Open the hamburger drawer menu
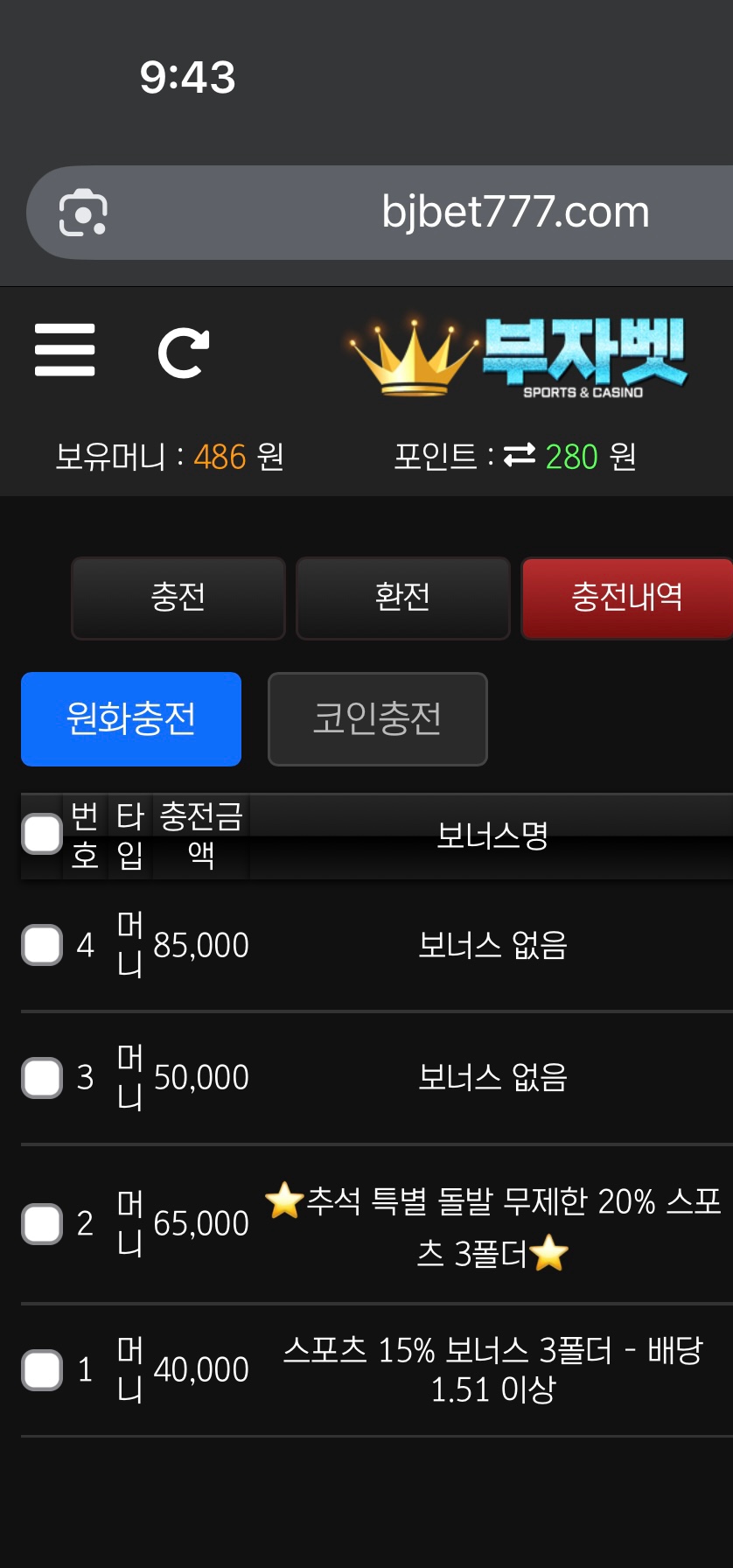 (65, 350)
